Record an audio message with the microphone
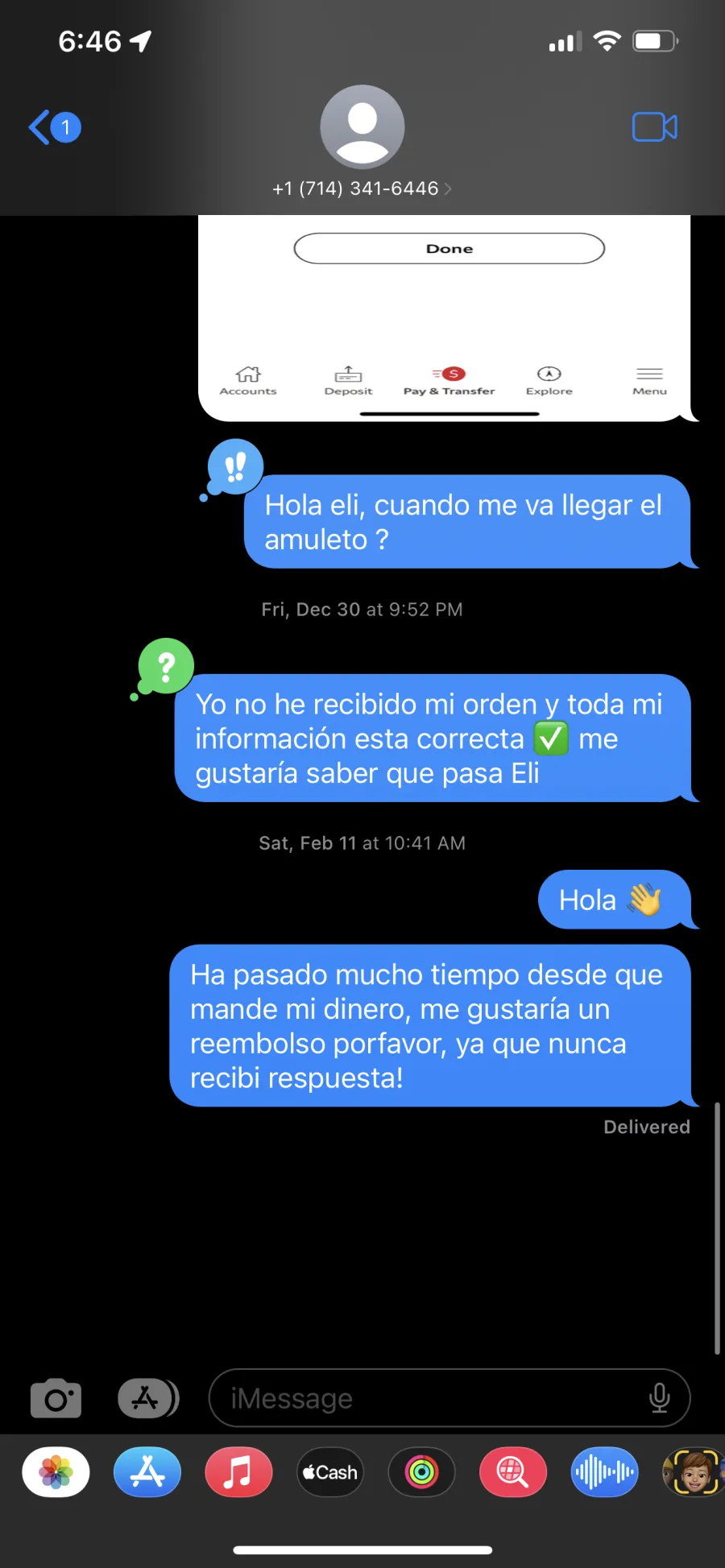 pyautogui.click(x=659, y=1398)
